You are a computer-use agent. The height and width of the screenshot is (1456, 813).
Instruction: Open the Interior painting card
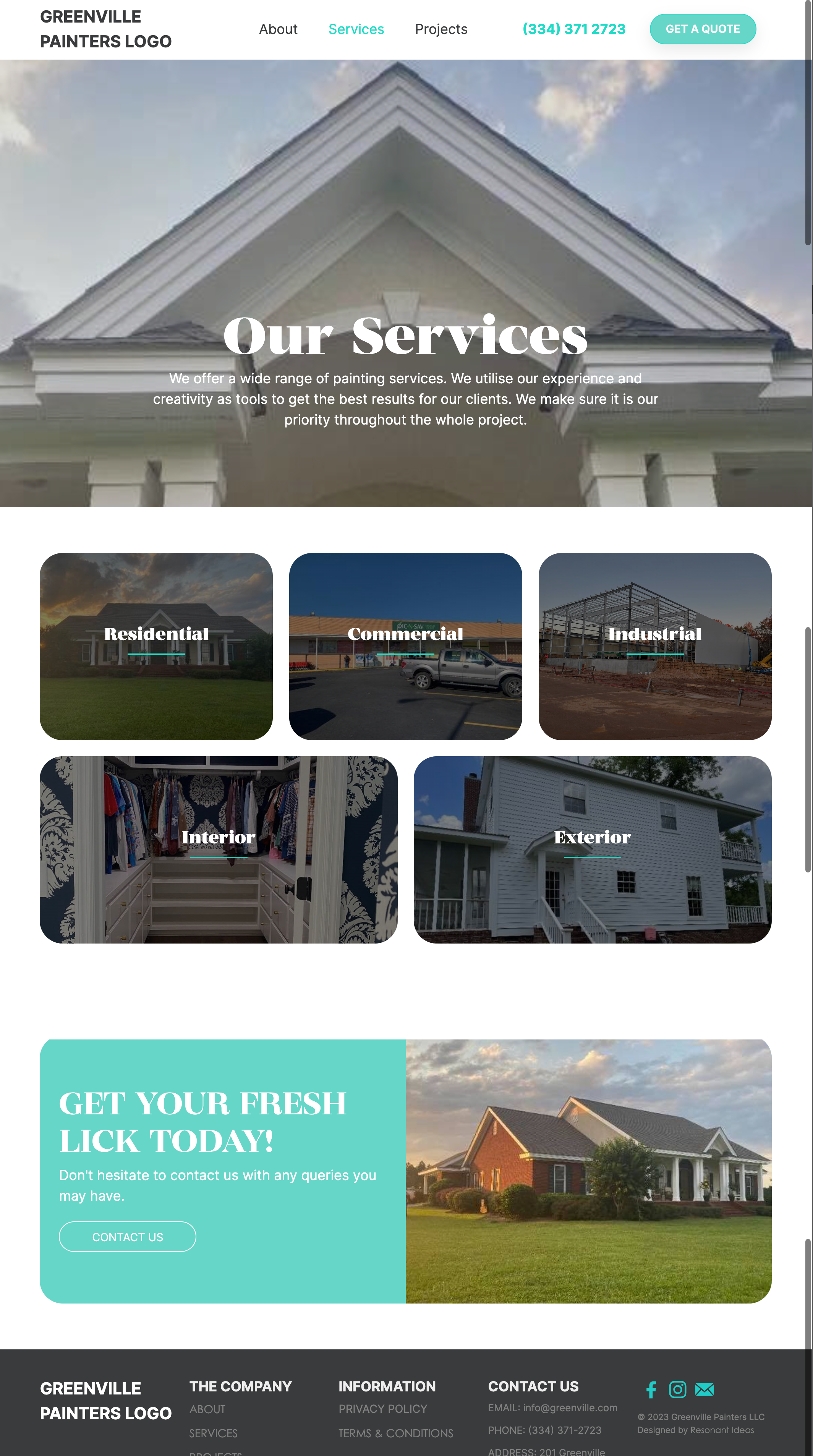[218, 849]
